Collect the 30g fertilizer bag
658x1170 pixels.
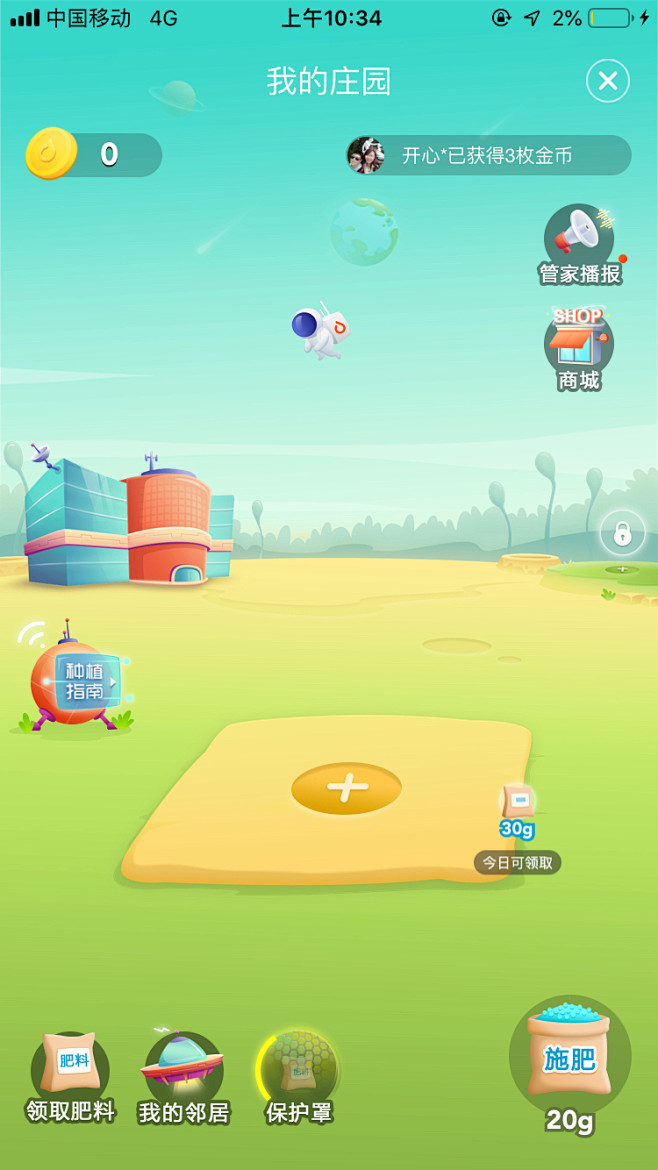click(x=518, y=812)
